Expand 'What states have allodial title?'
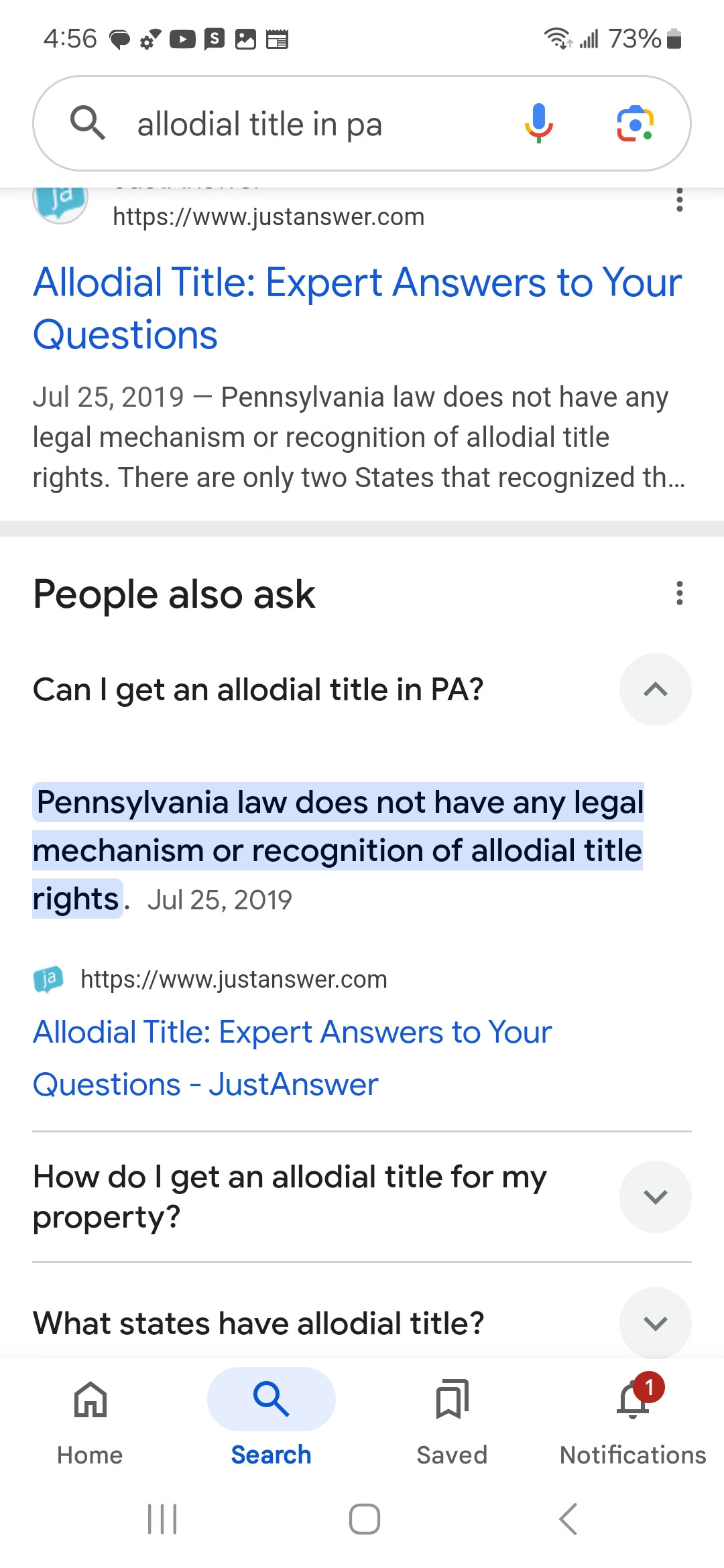The height and width of the screenshot is (1568, 724). [655, 1323]
